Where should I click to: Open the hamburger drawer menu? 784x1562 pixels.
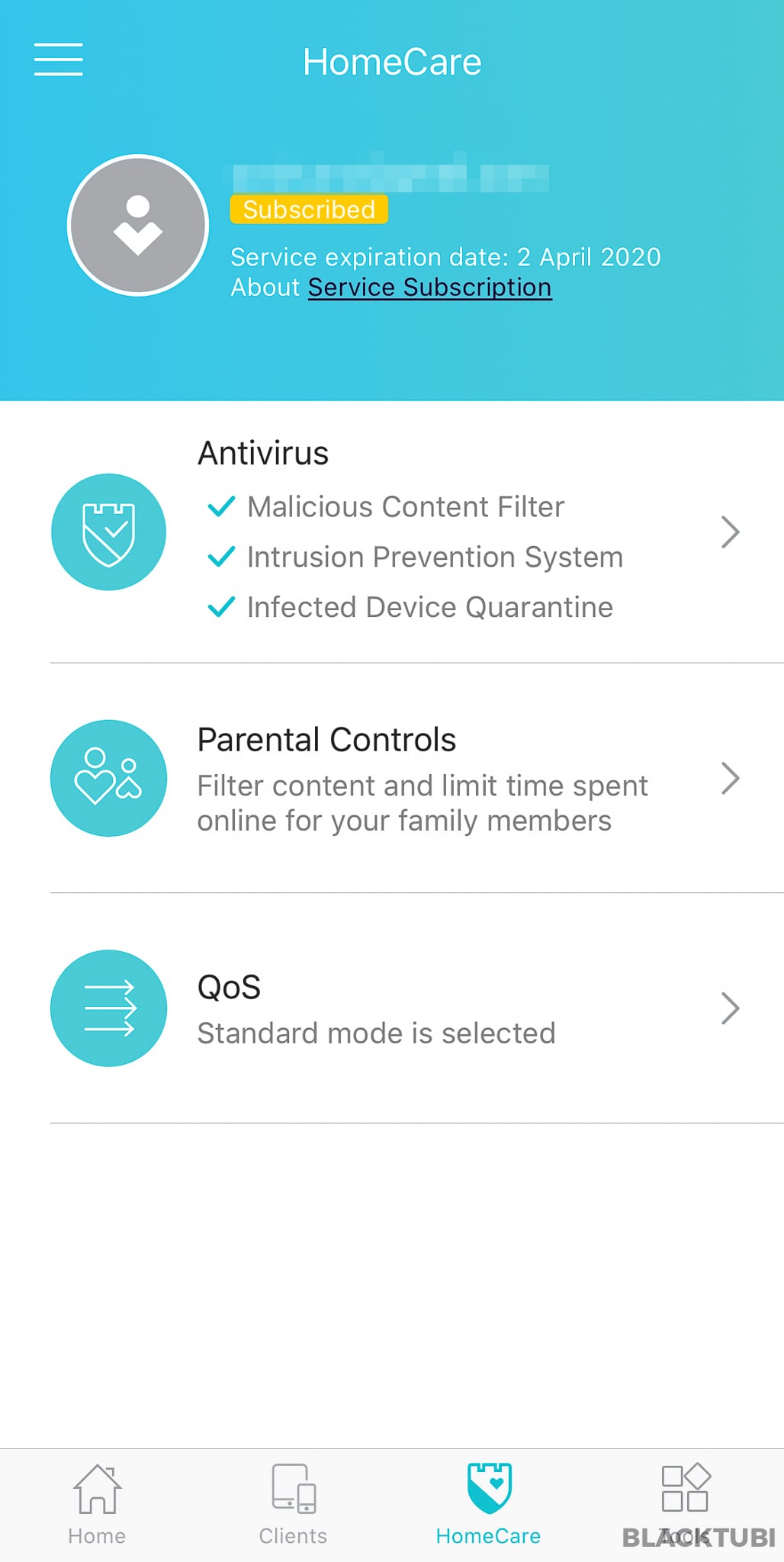point(59,59)
